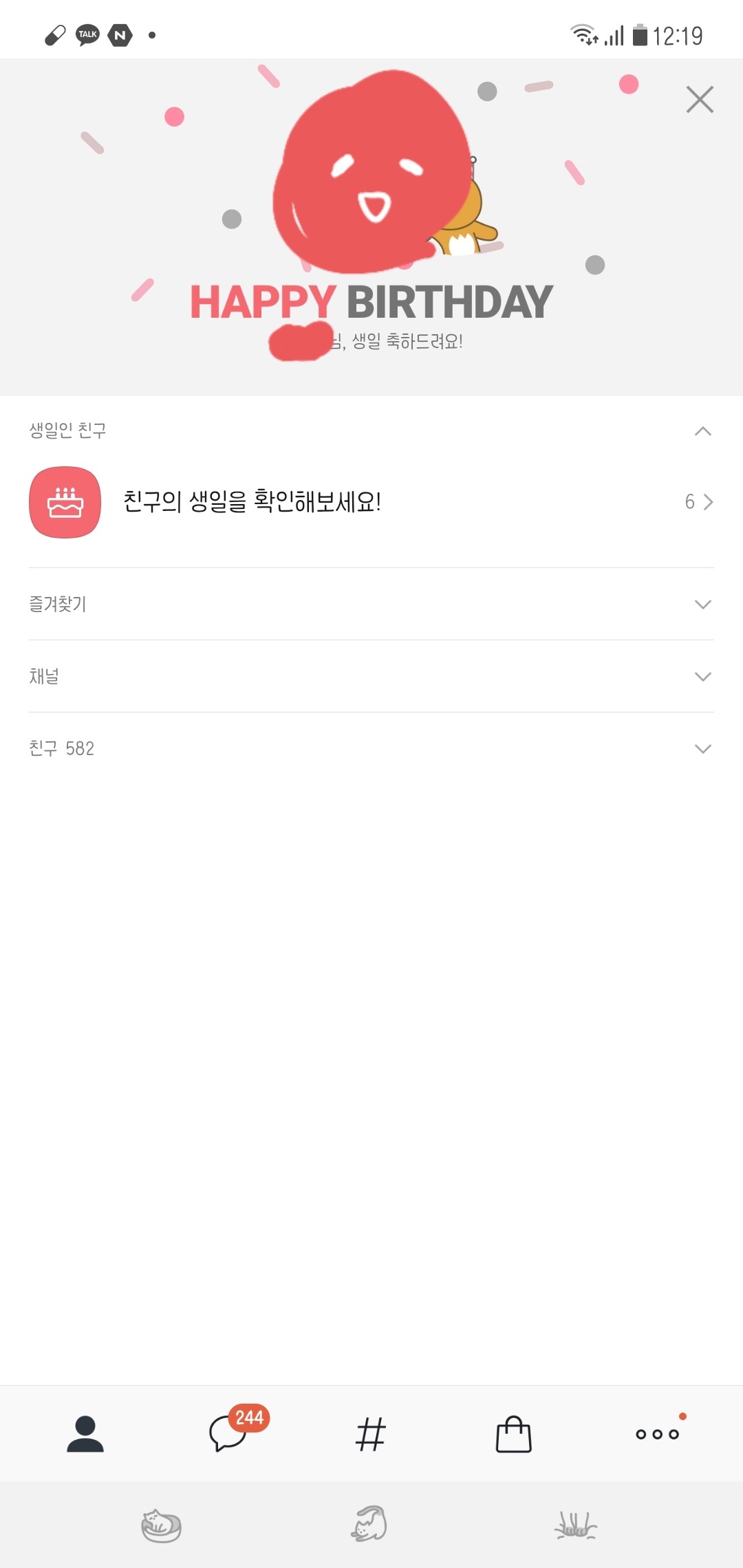The width and height of the screenshot is (743, 1568).
Task: Expand the 채널 section
Action: pos(702,677)
